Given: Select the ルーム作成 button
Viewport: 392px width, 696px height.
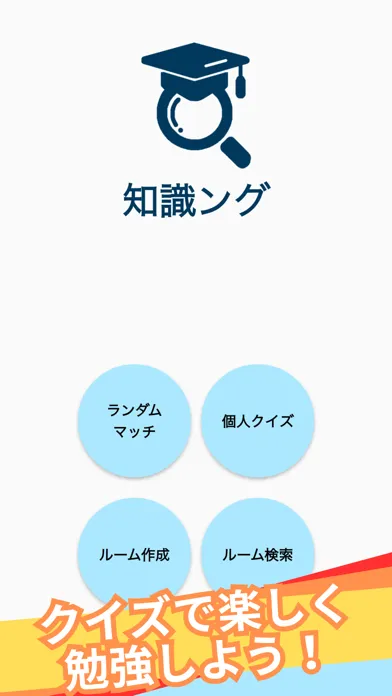Looking at the screenshot, I should click(x=135, y=554).
